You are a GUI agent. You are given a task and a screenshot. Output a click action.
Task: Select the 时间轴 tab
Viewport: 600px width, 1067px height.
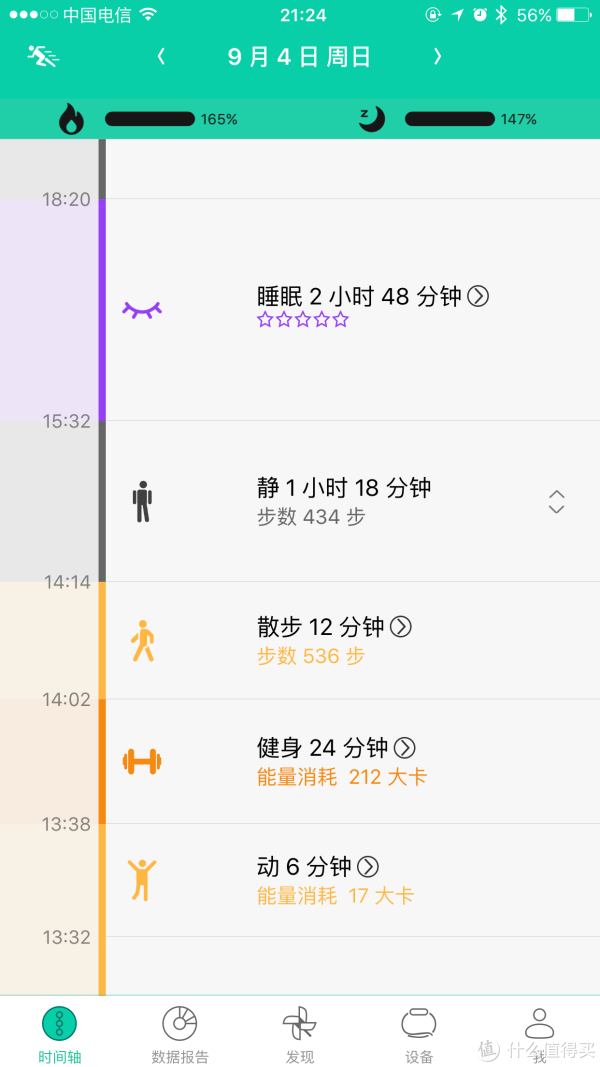[x=59, y=1033]
